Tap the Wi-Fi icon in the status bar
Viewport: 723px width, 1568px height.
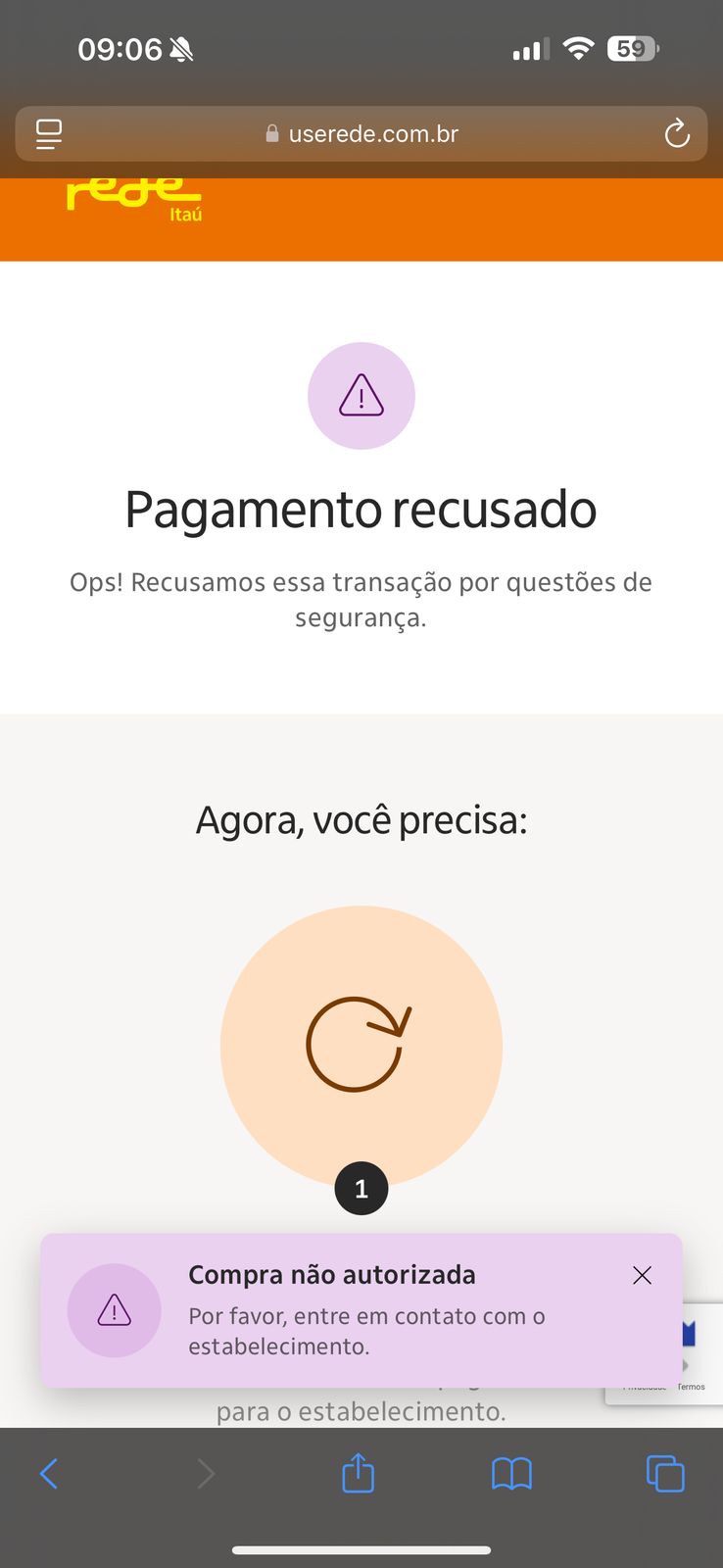pos(578,48)
